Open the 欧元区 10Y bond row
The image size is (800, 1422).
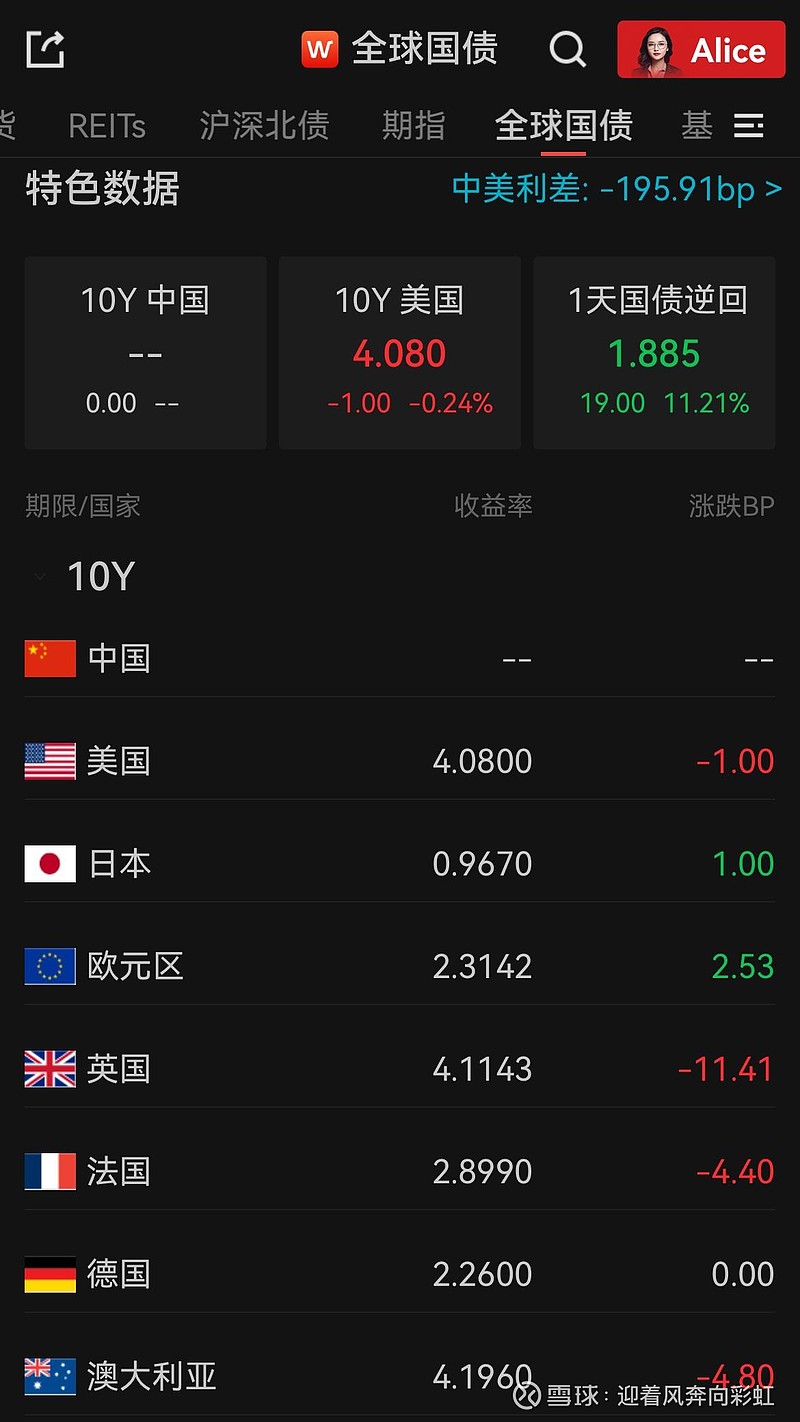tap(400, 967)
